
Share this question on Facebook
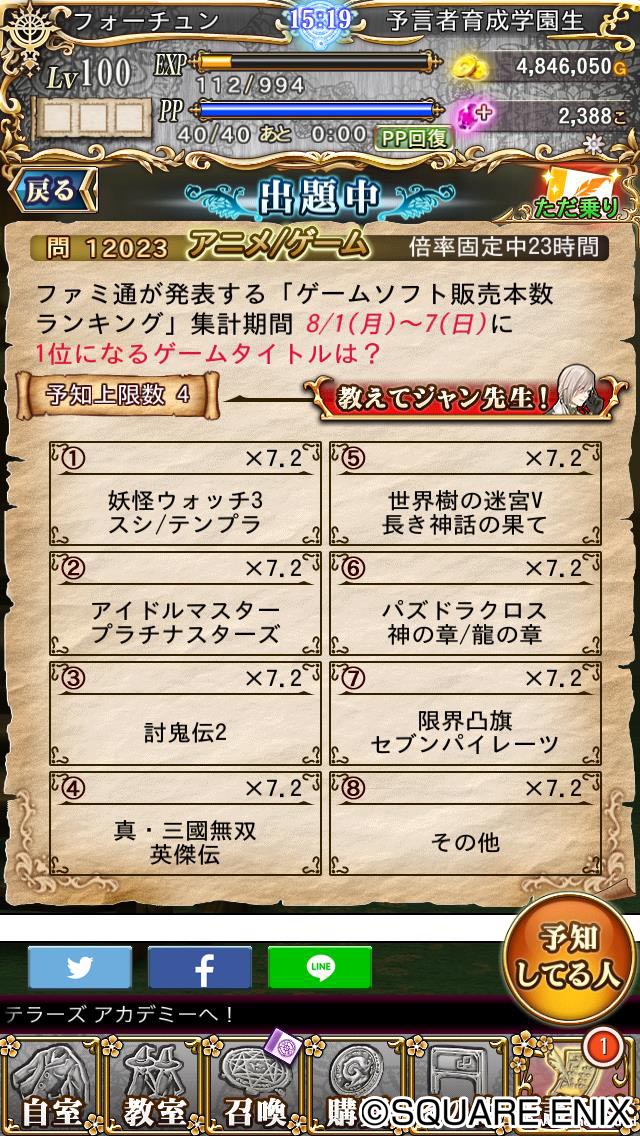[x=200, y=967]
